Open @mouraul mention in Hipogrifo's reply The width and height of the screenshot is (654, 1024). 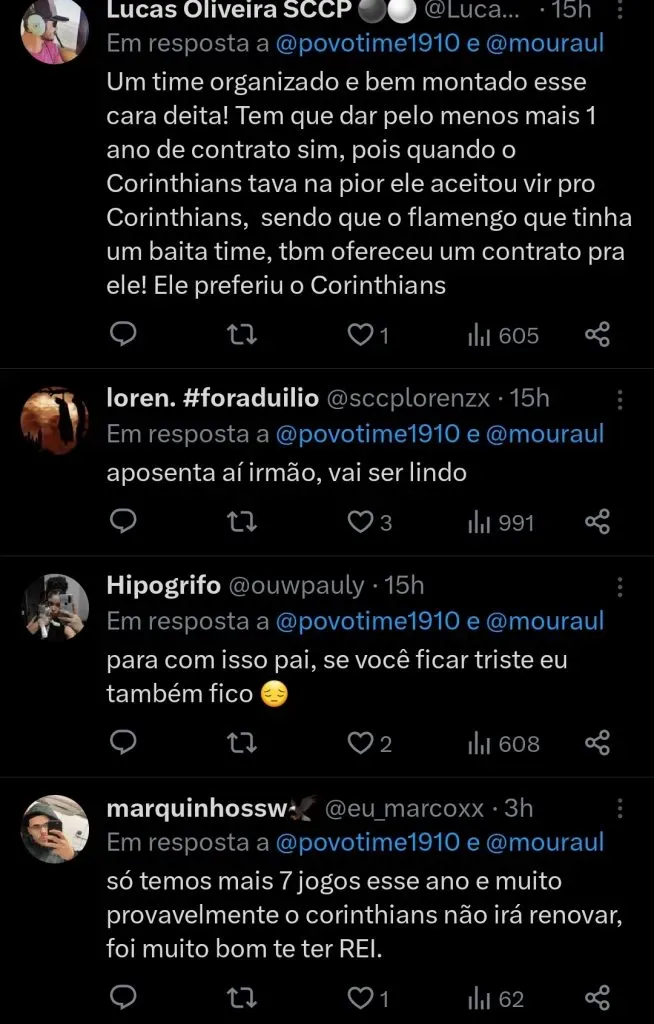[x=545, y=621]
